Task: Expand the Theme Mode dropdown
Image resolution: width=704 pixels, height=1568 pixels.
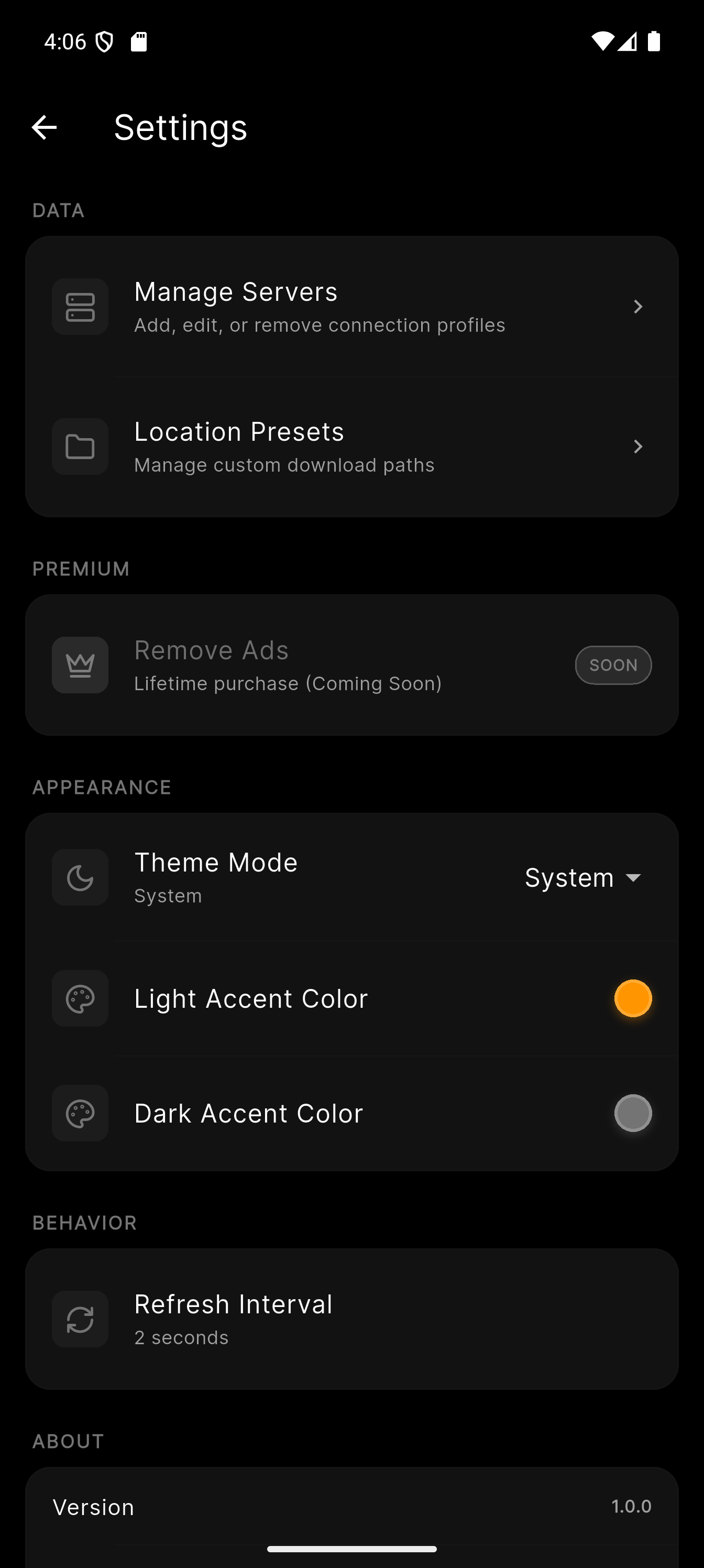Action: [583, 878]
